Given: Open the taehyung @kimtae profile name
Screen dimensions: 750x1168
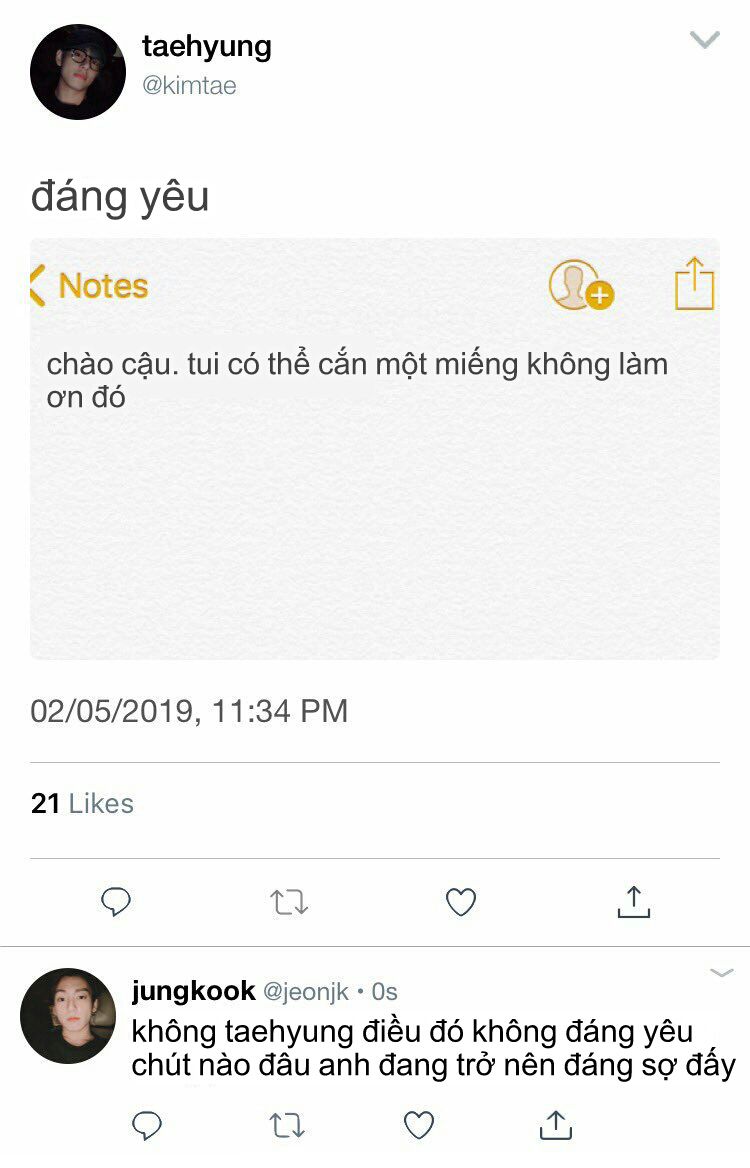Looking at the screenshot, I should click(206, 46).
